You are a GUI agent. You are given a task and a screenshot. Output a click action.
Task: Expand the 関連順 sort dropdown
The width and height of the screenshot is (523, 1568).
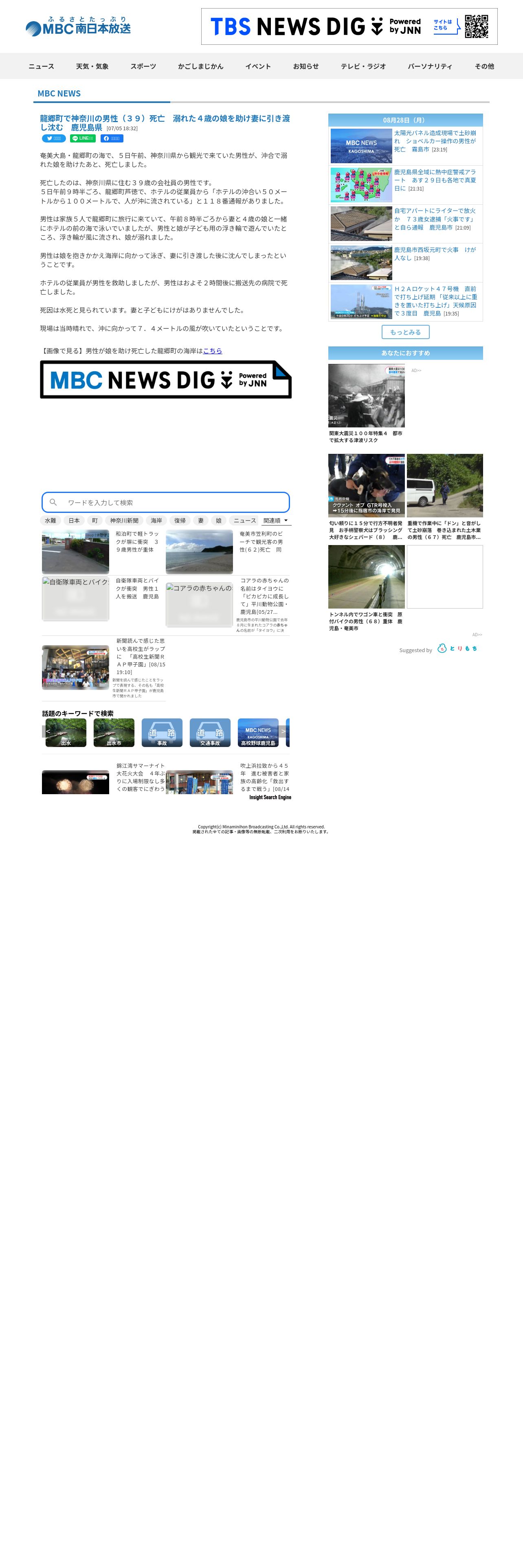276,521
